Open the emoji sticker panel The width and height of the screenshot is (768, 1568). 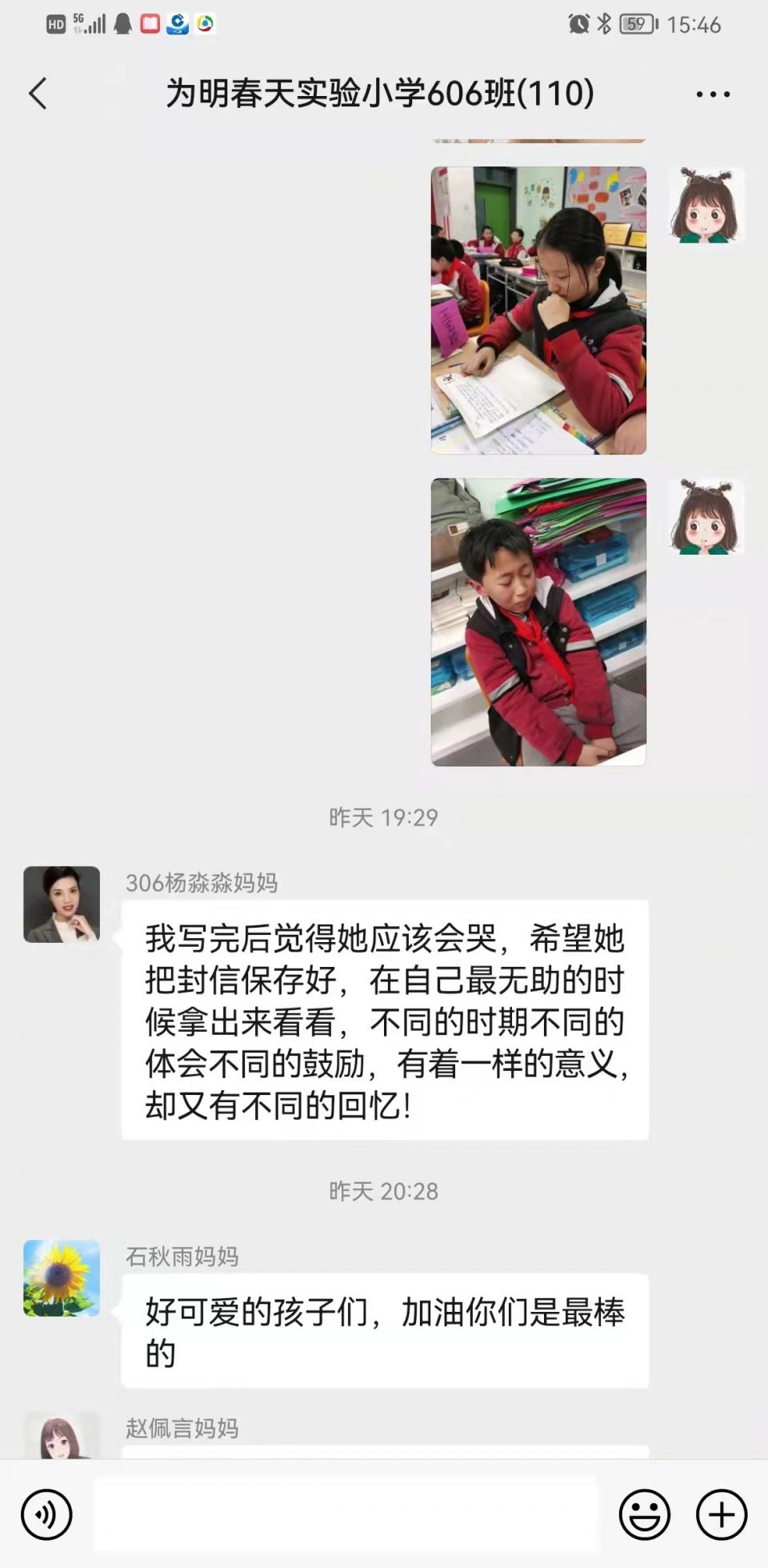pyautogui.click(x=644, y=1514)
